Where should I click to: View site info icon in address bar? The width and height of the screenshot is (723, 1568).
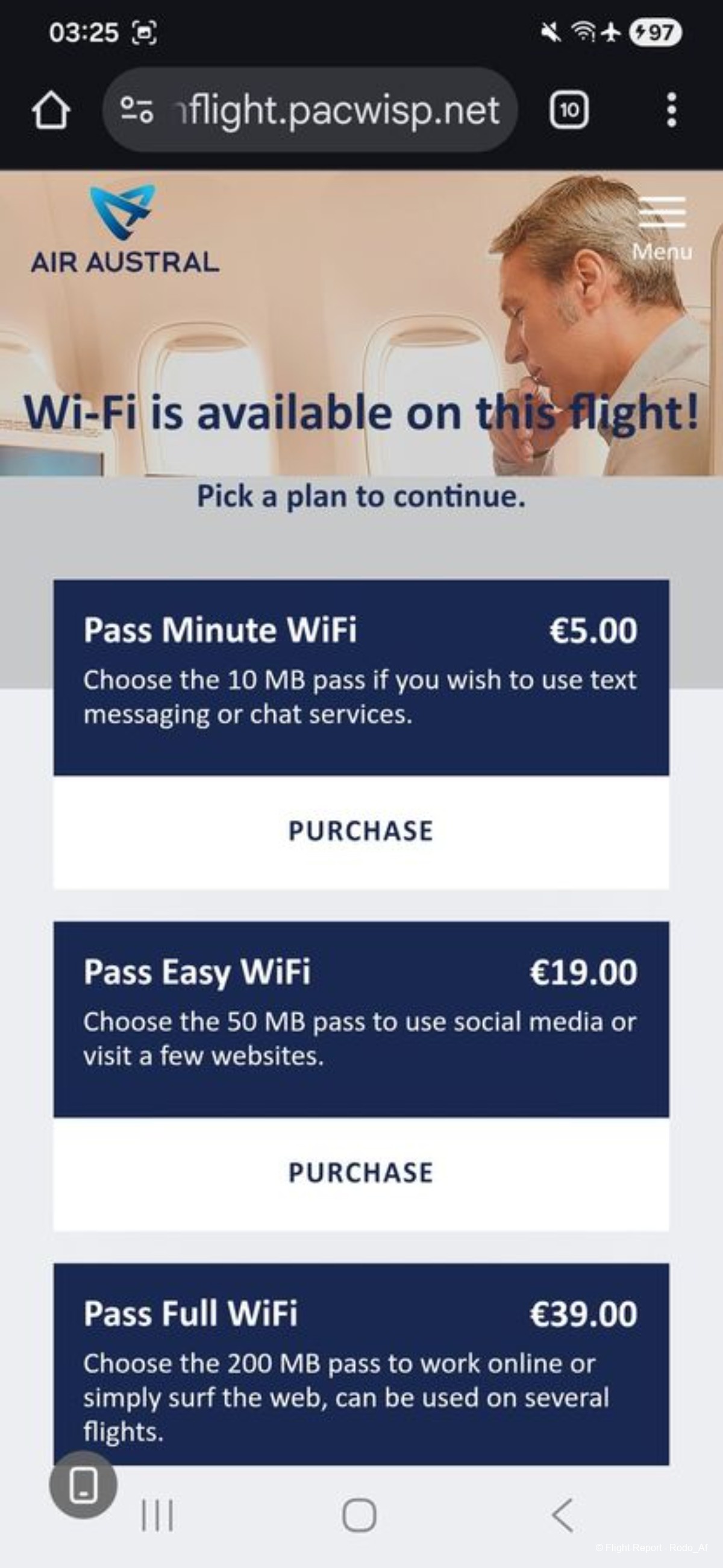pyautogui.click(x=136, y=110)
